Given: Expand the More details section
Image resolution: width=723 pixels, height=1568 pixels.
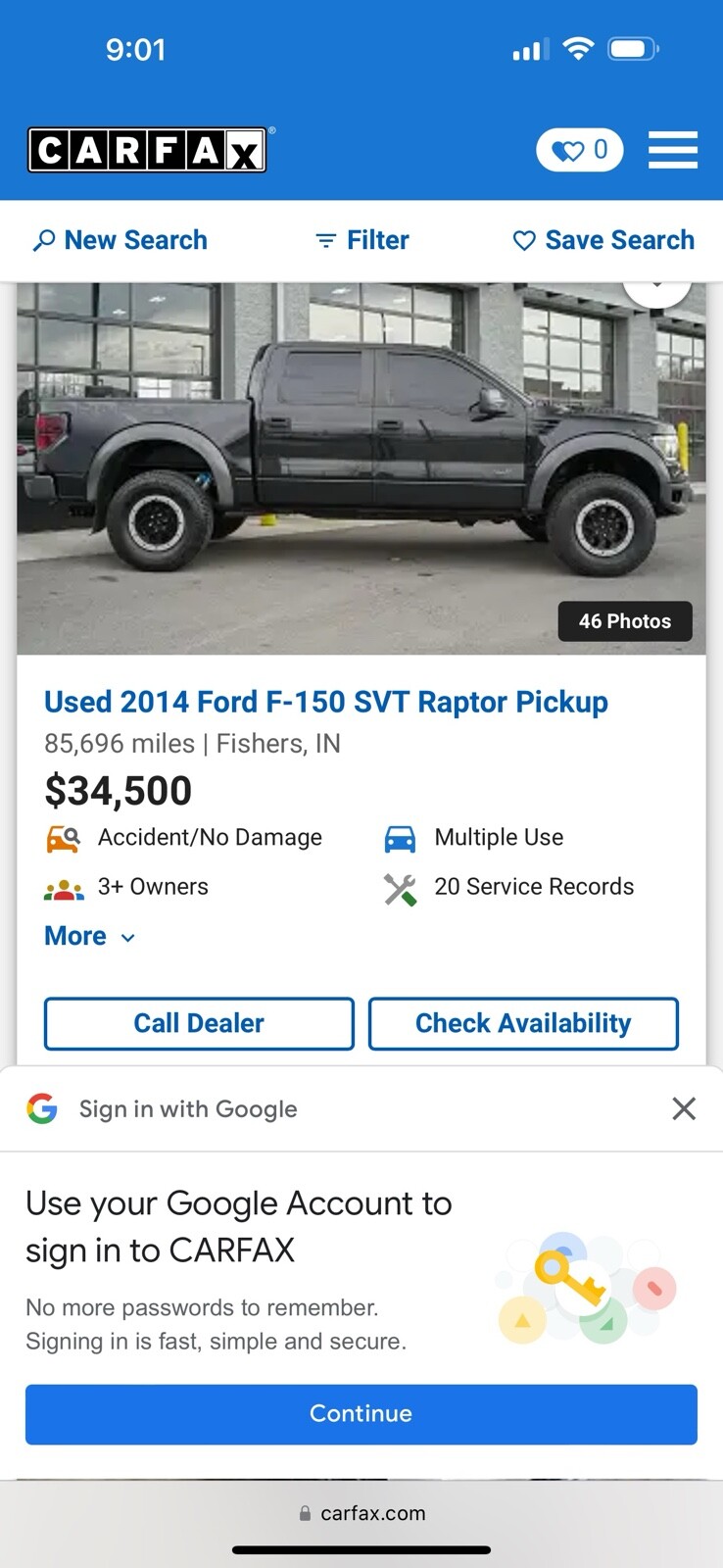Looking at the screenshot, I should [x=89, y=936].
